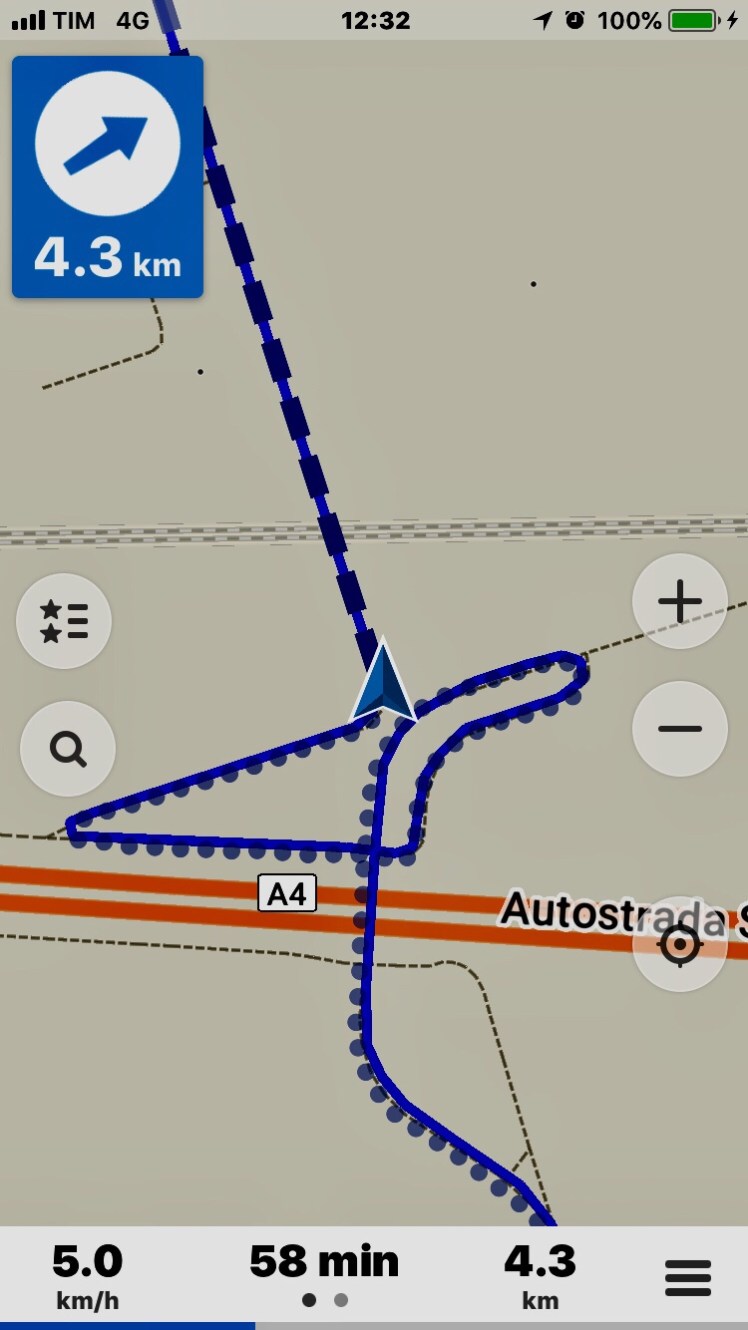Zoom in on the map
The height and width of the screenshot is (1330, 748).
(680, 602)
